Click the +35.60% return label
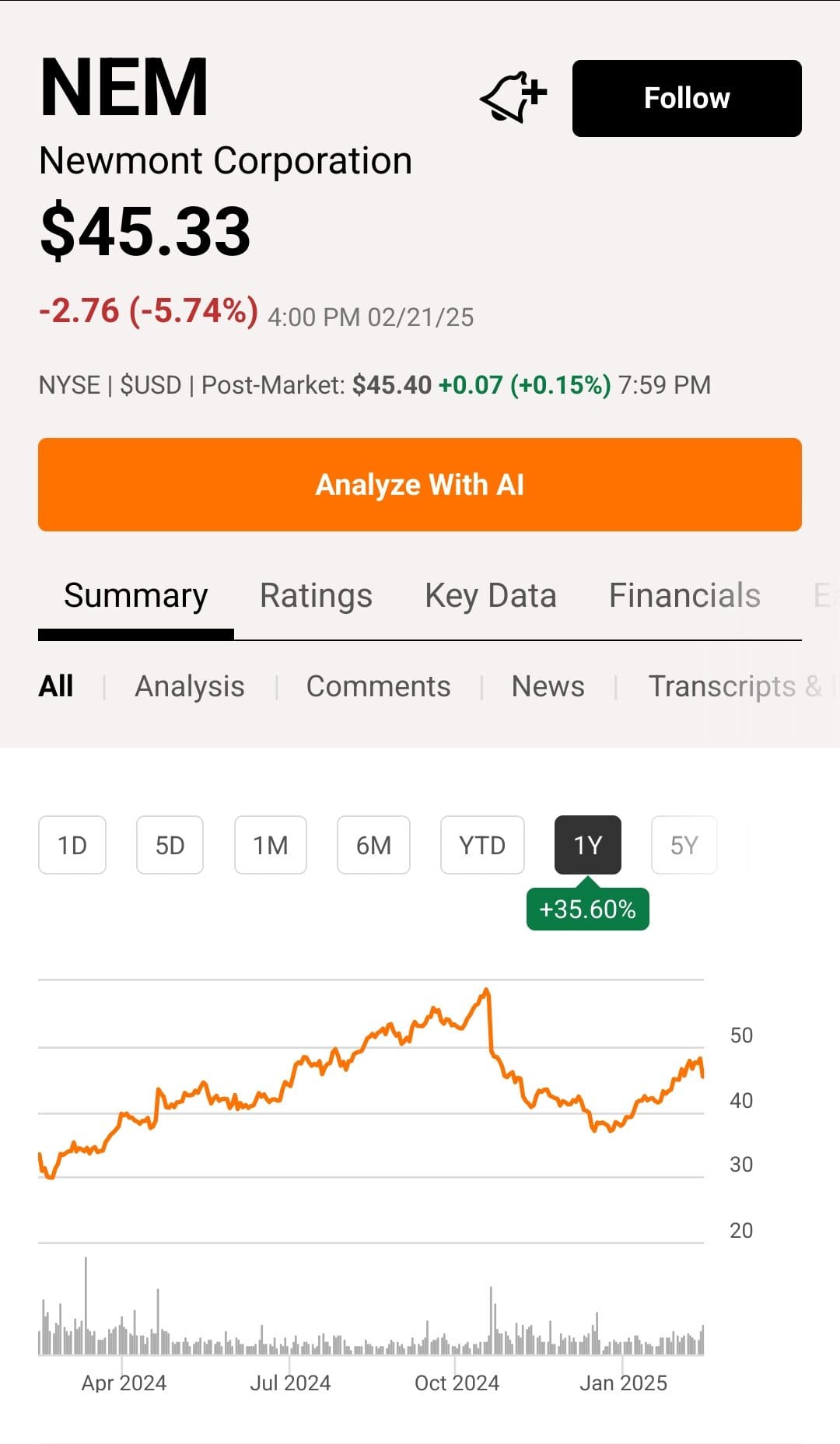Image resolution: width=840 pixels, height=1444 pixels. [587, 907]
